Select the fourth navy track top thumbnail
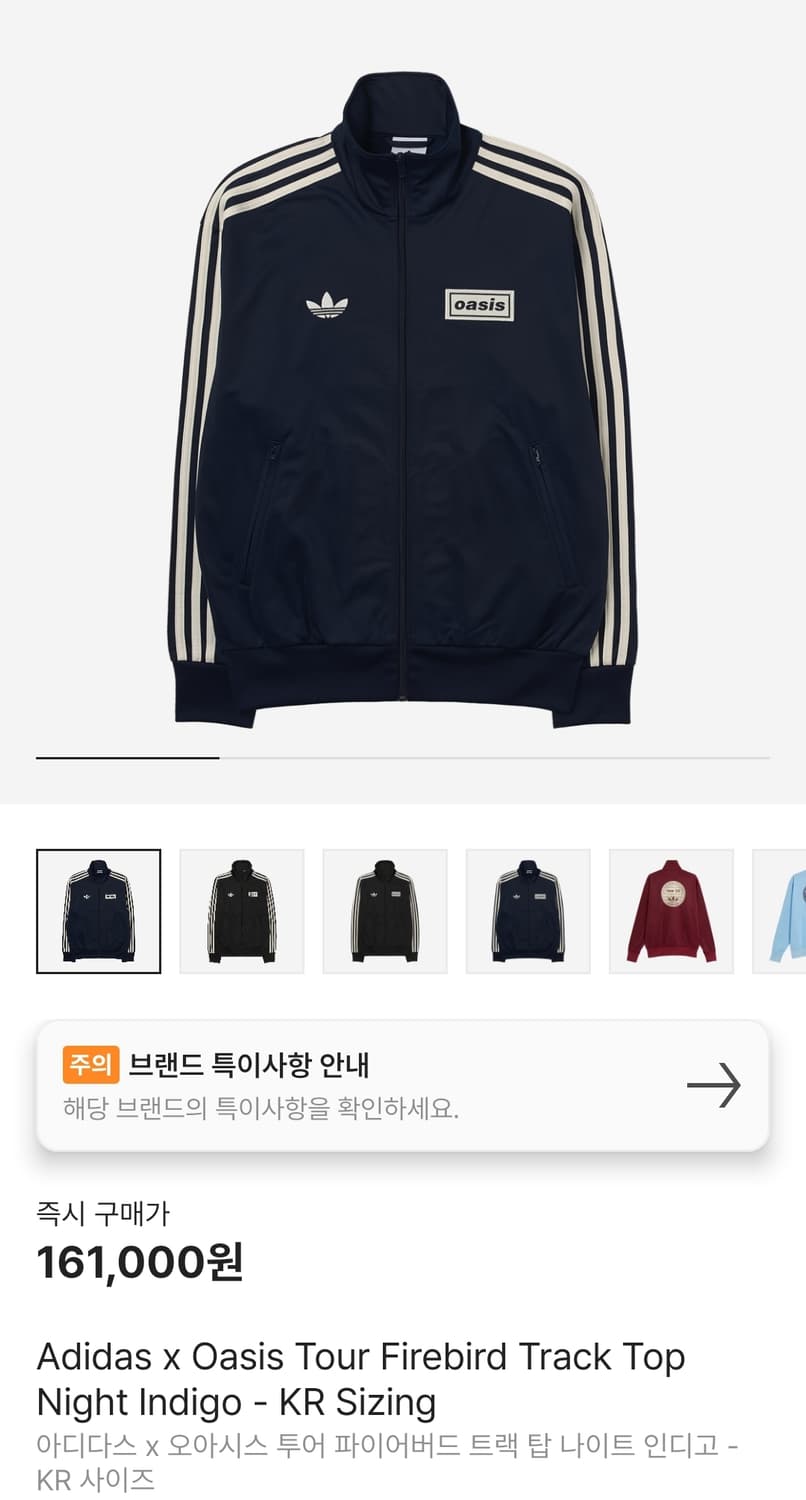 point(528,911)
